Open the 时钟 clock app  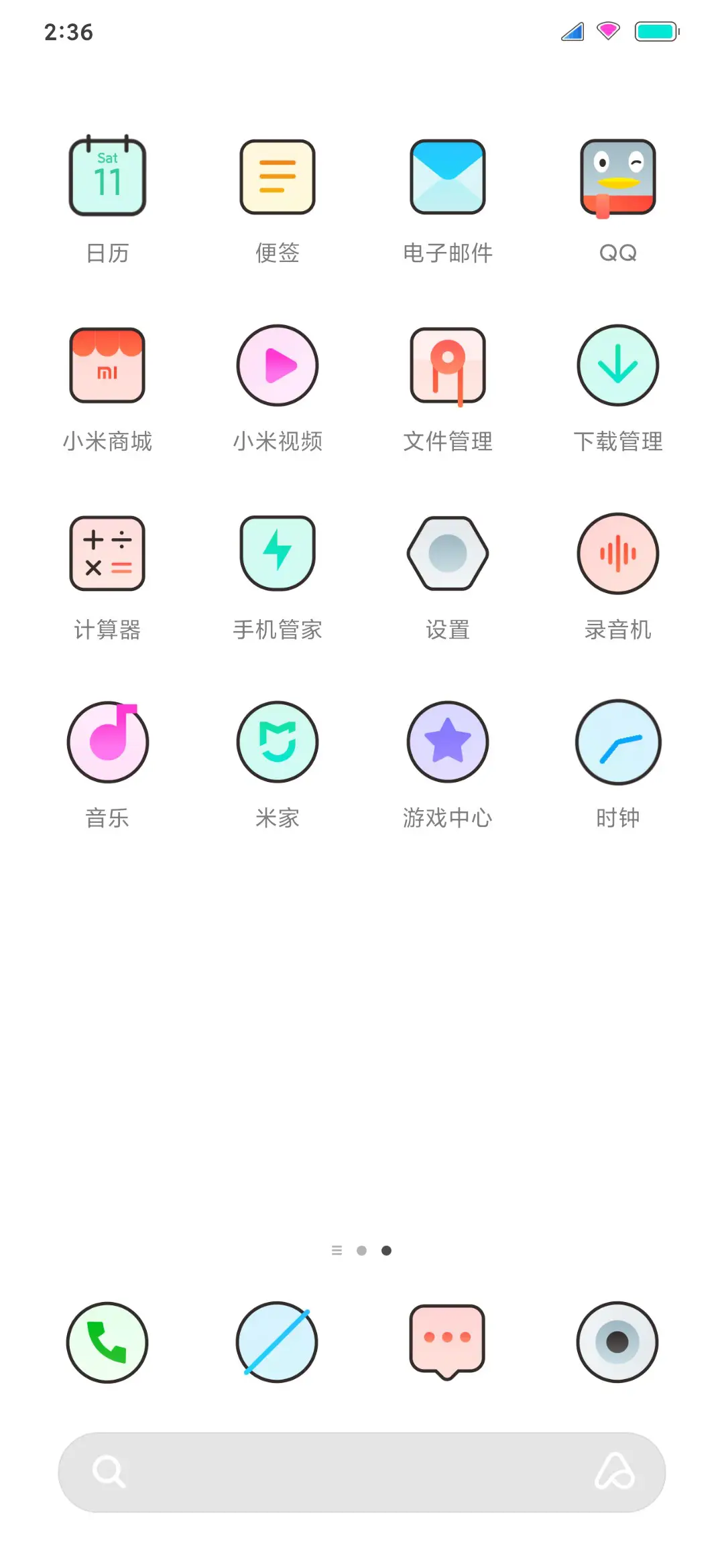[618, 742]
